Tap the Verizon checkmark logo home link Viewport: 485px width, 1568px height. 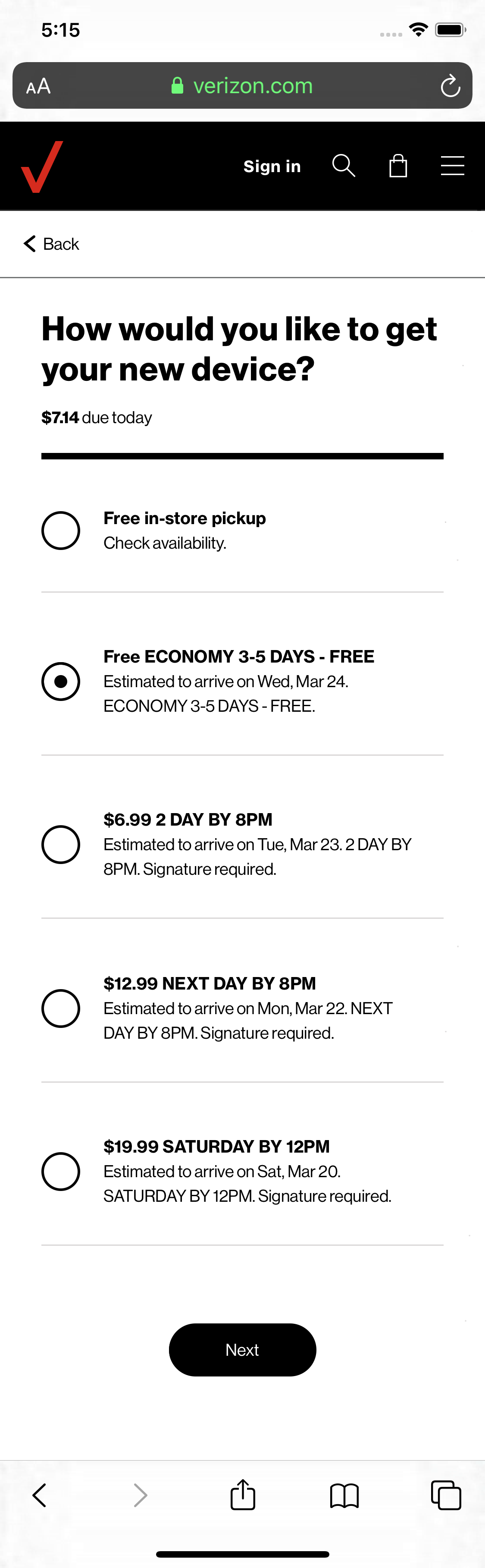pyautogui.click(x=42, y=167)
